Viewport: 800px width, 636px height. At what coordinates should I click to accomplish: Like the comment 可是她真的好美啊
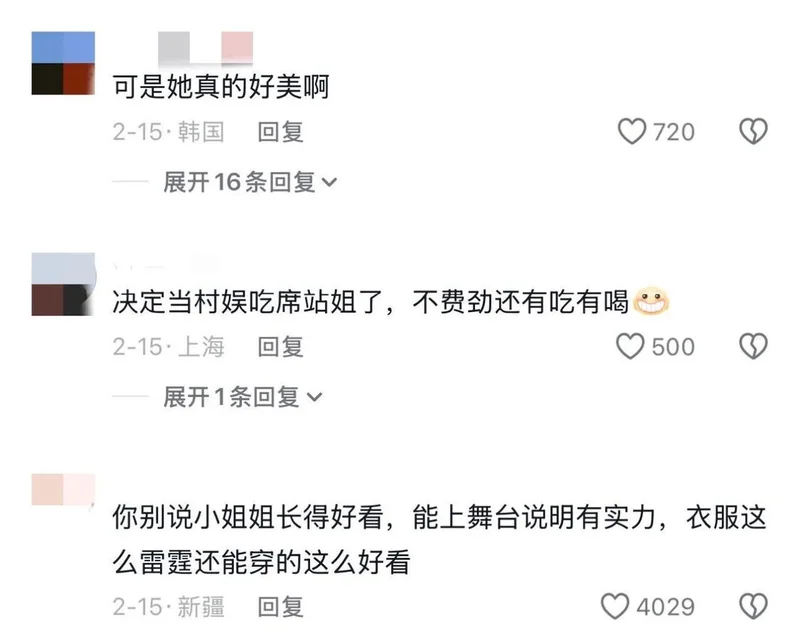[x=632, y=131]
